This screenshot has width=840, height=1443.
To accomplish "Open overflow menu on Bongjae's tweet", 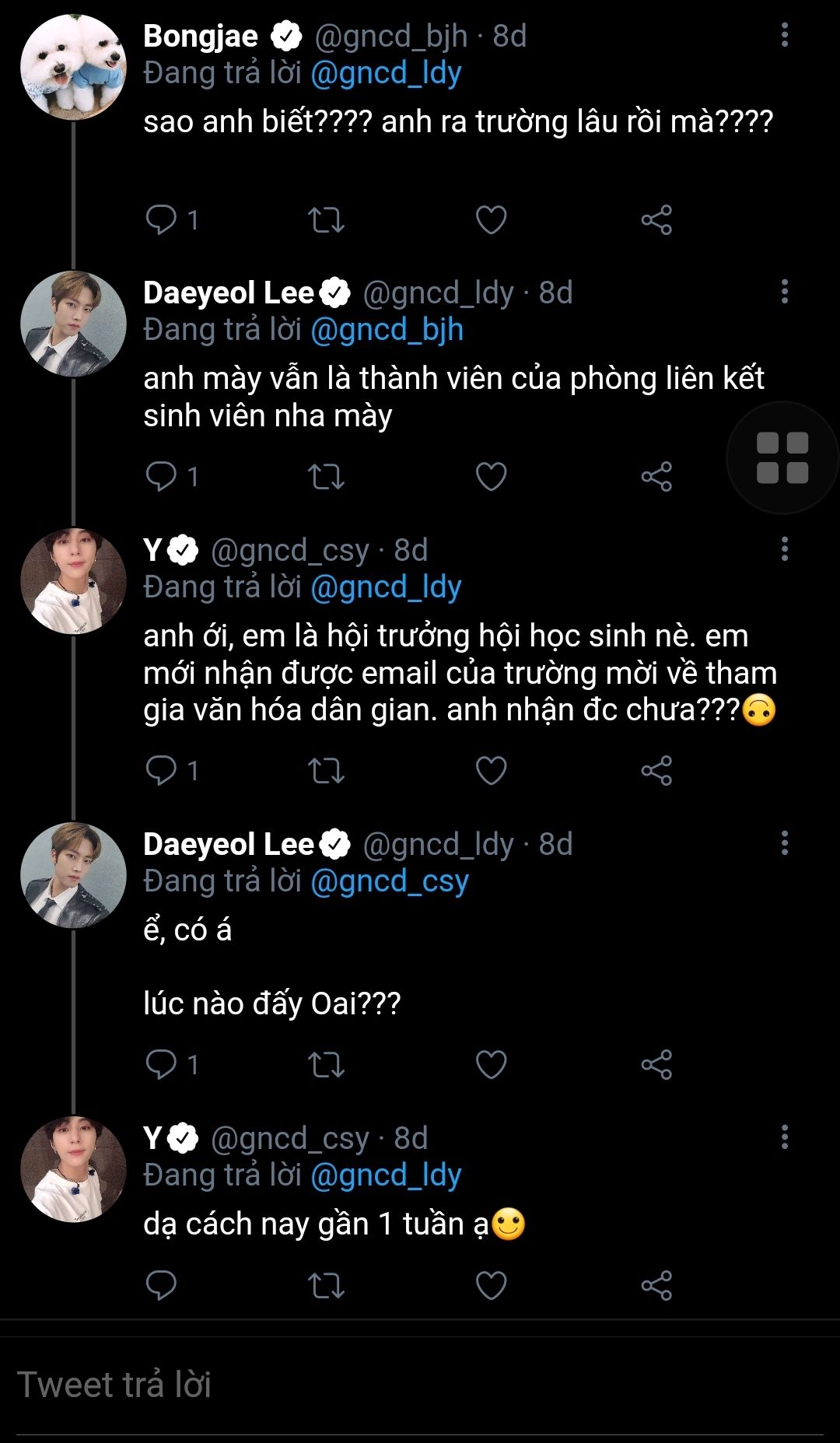I will point(784,35).
